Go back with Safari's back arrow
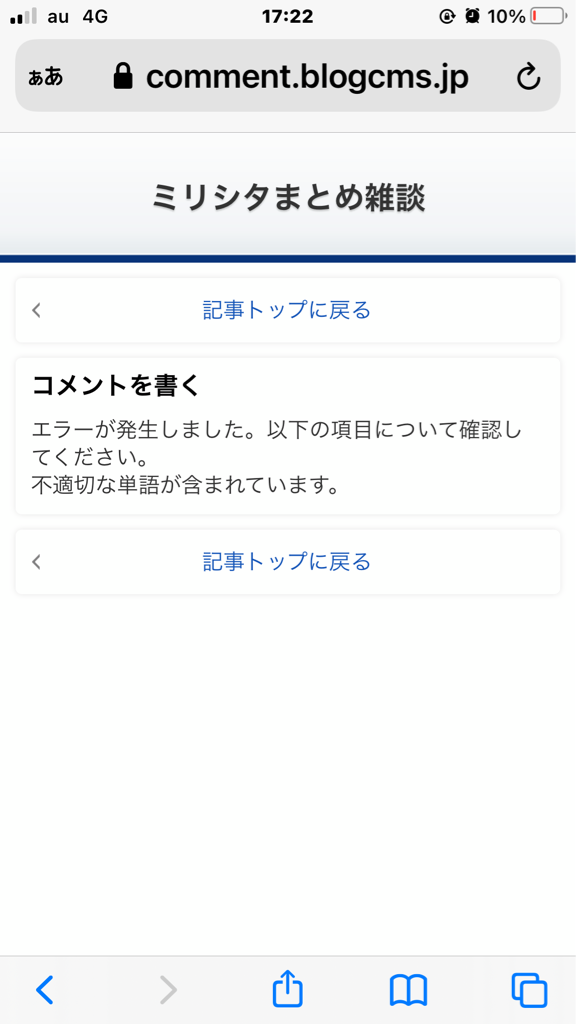This screenshot has height=1024, width=576. pos(44,990)
